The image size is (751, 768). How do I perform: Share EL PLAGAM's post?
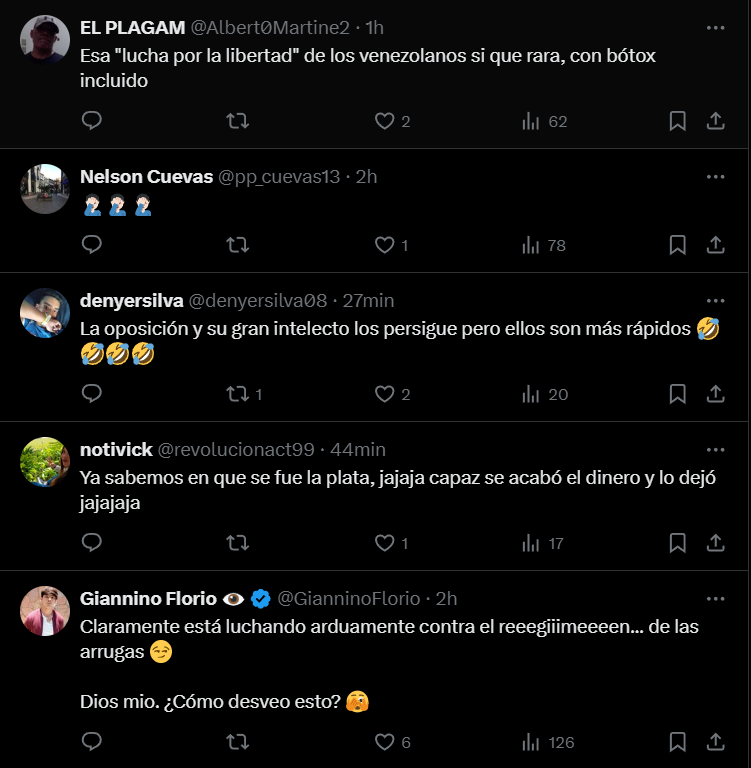click(x=715, y=121)
